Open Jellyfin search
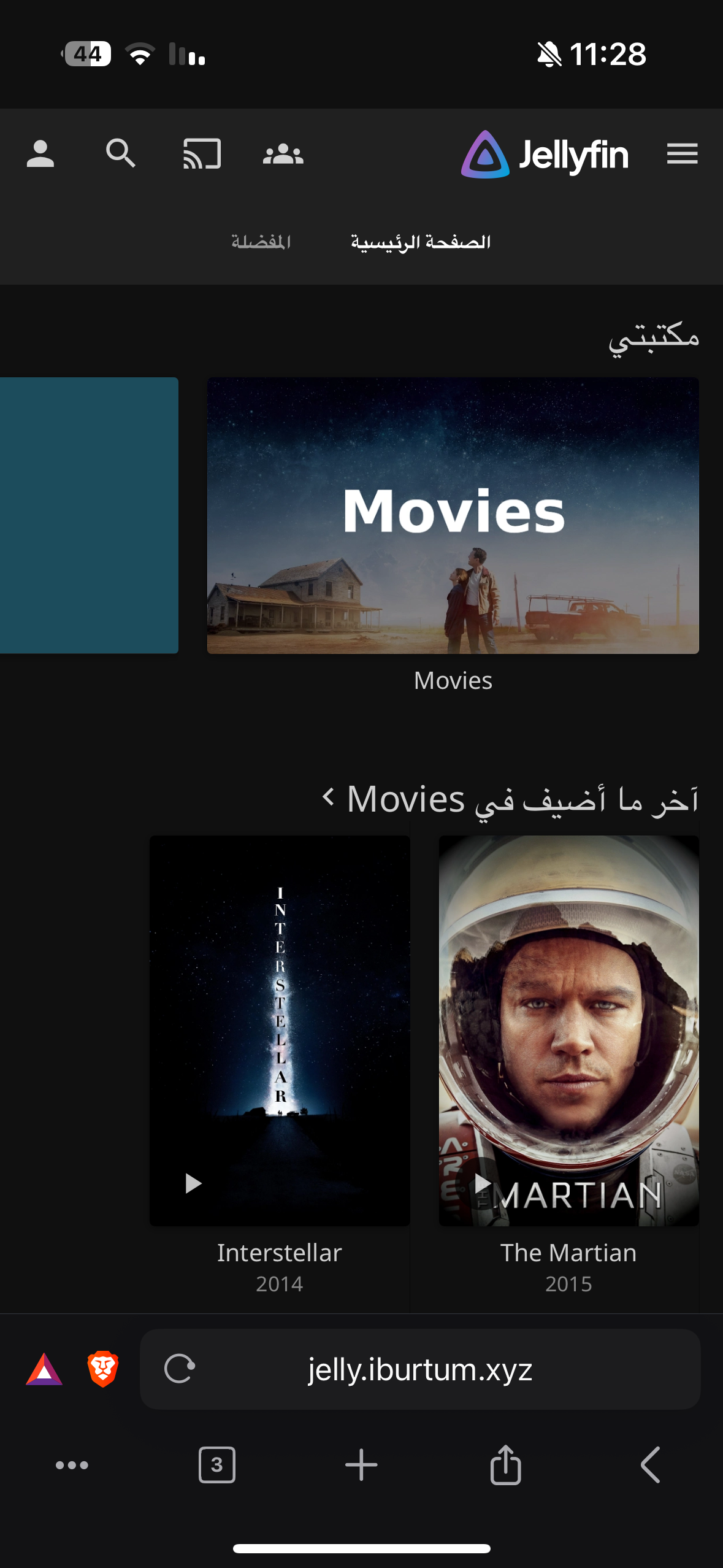Image resolution: width=723 pixels, height=1568 pixels. point(120,154)
